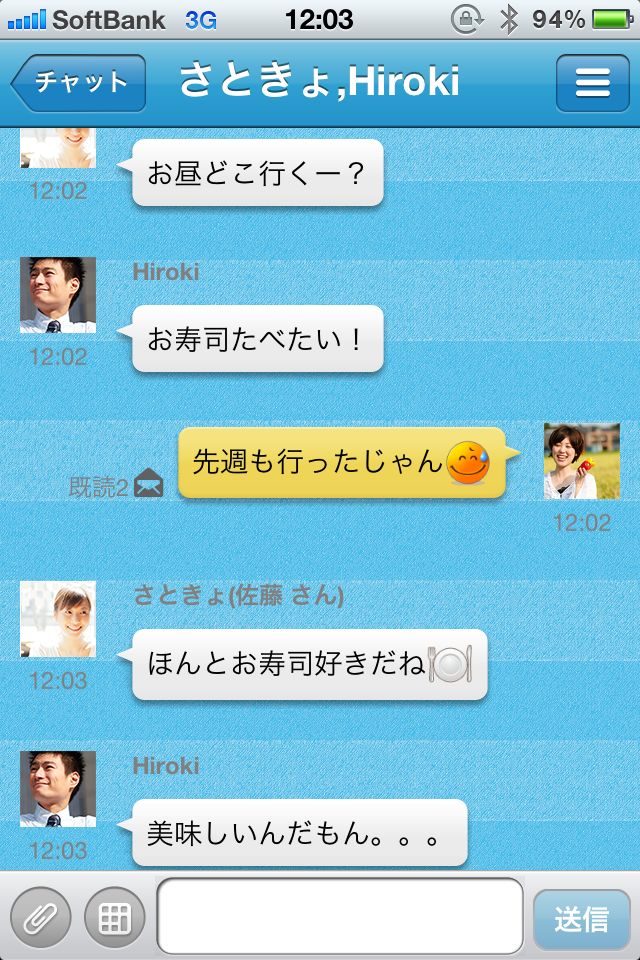
Task: Open Hiroki's avatar beside 美味しいんだもん。。。
Action: click(58, 789)
